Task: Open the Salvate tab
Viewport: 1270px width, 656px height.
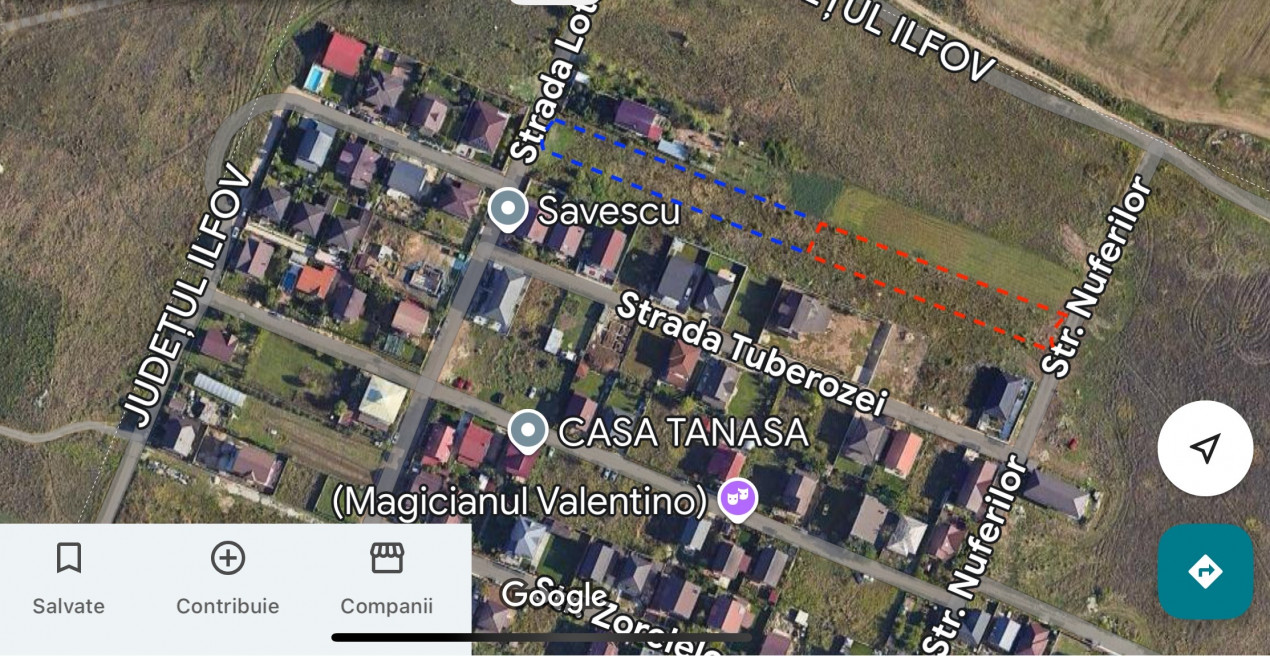Action: [68, 578]
